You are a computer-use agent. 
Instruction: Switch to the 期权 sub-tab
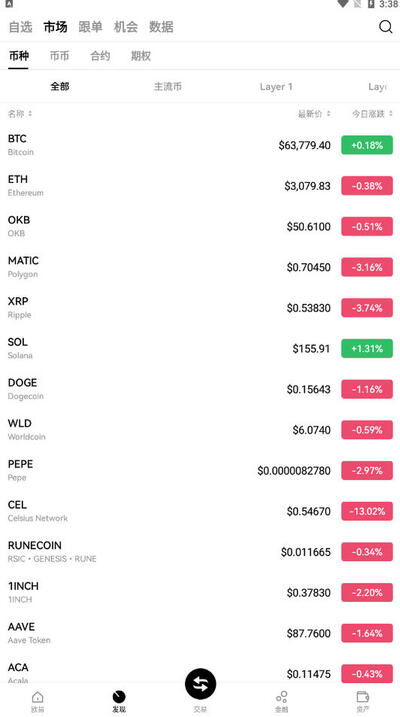click(x=141, y=56)
